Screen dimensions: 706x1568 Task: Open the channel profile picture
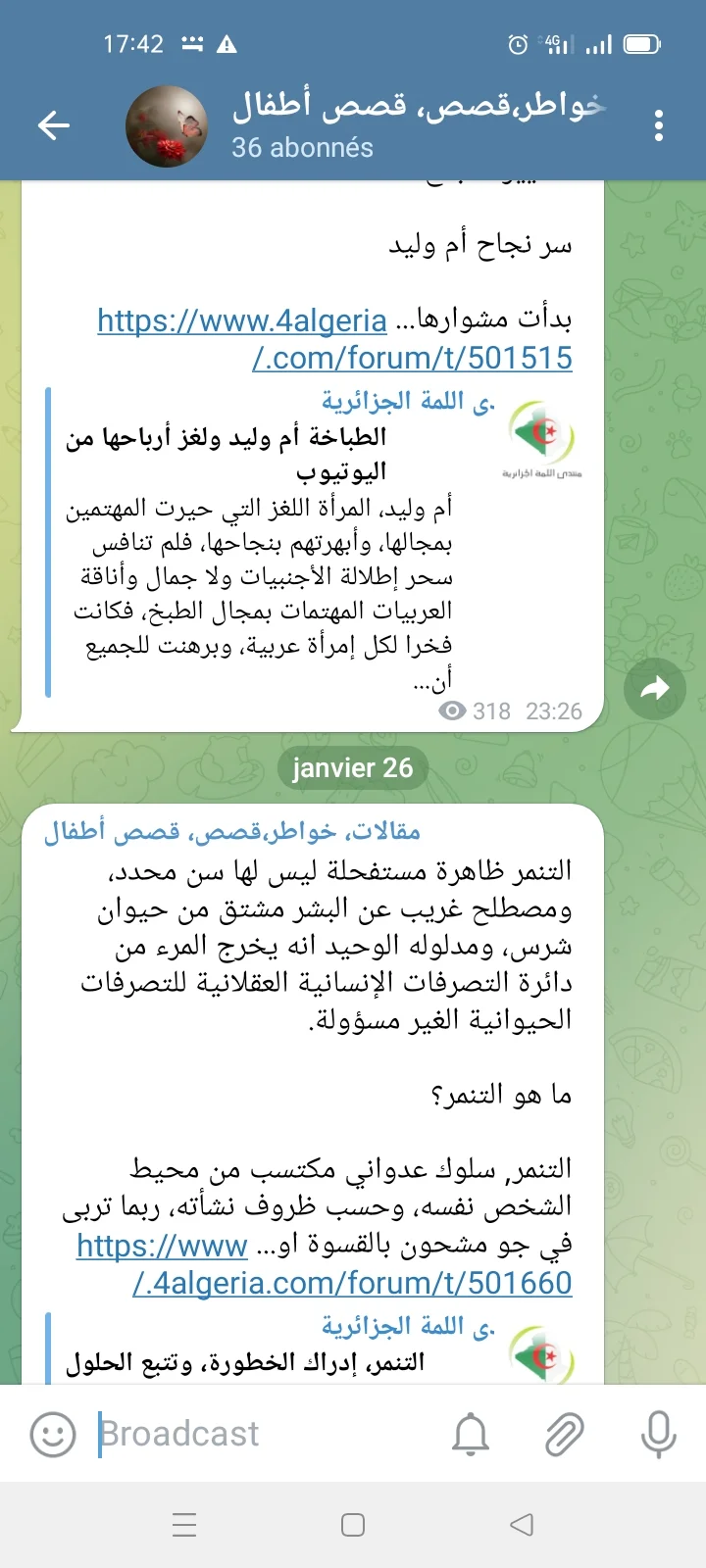[x=167, y=125]
